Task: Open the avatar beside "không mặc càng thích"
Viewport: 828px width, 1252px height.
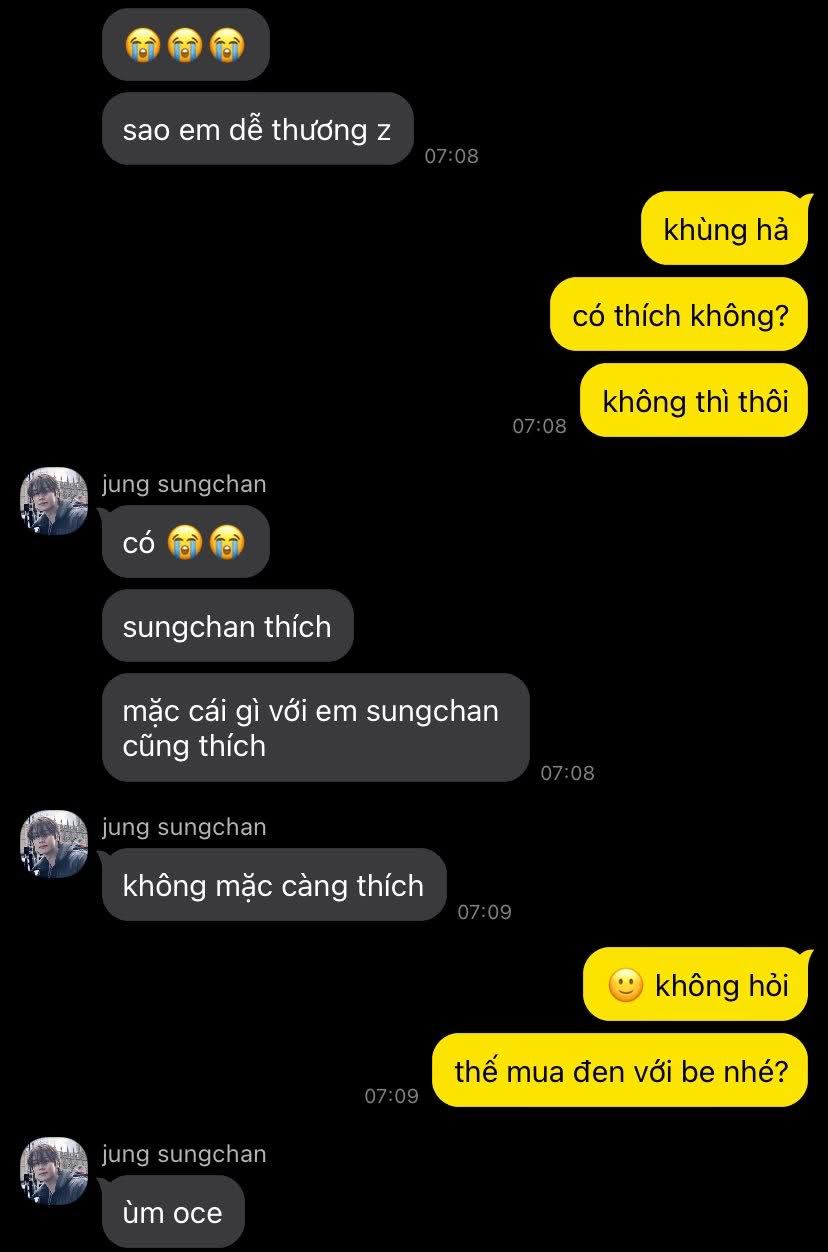Action: [x=54, y=844]
